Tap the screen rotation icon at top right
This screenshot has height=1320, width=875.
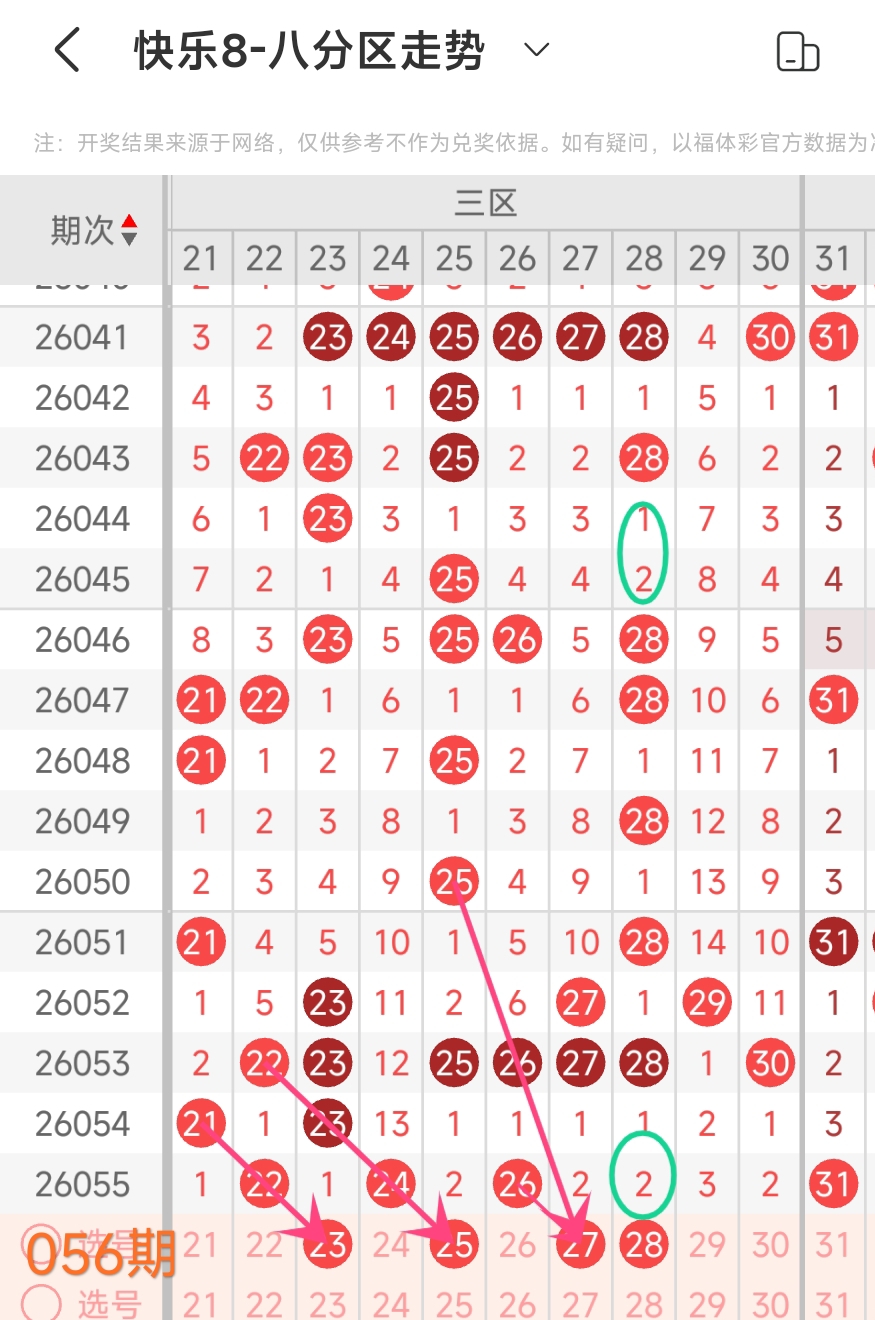[x=798, y=51]
